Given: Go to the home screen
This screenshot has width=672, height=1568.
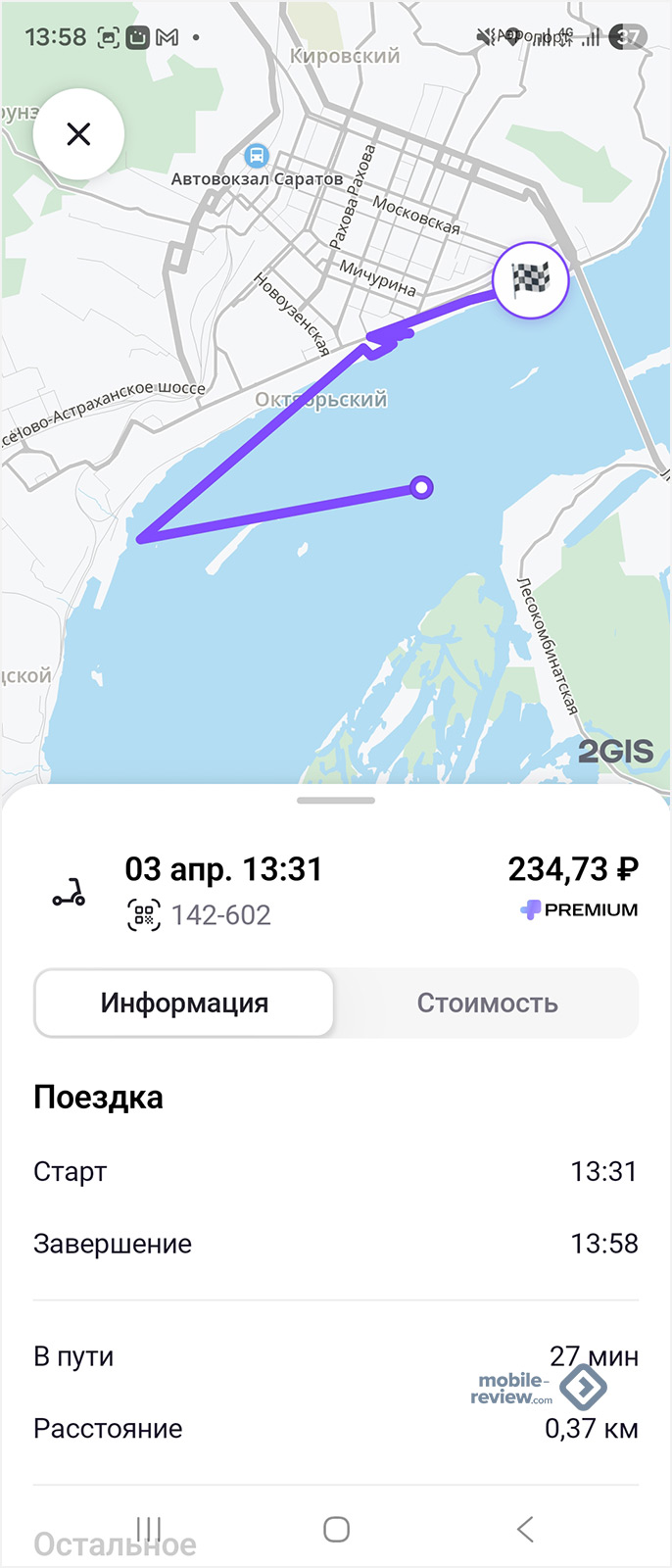Looking at the screenshot, I should click(x=336, y=1529).
